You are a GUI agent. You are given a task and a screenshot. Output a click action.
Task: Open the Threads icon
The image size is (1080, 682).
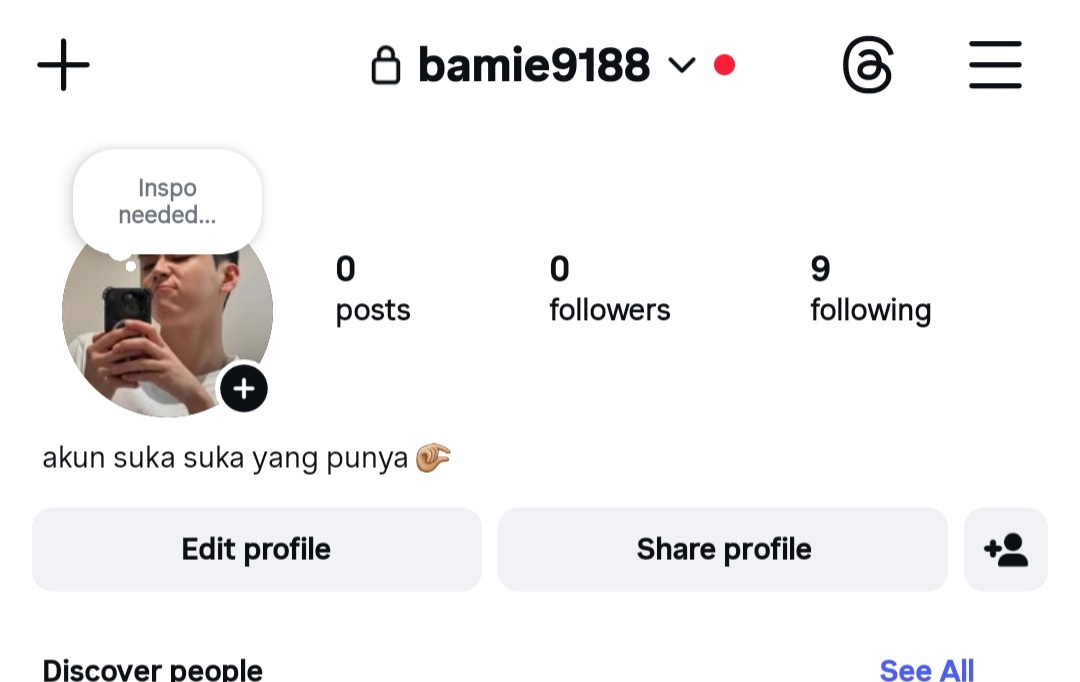(x=867, y=66)
